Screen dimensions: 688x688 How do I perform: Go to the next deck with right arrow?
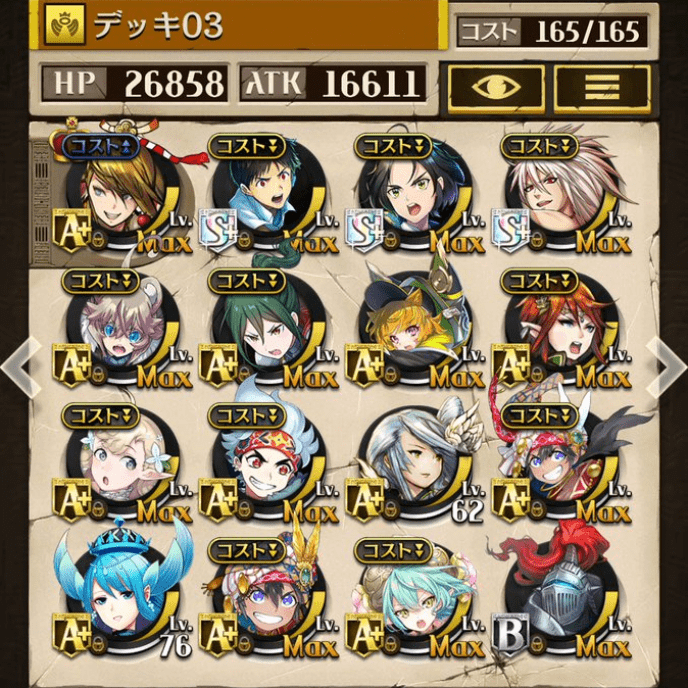[x=667, y=366]
